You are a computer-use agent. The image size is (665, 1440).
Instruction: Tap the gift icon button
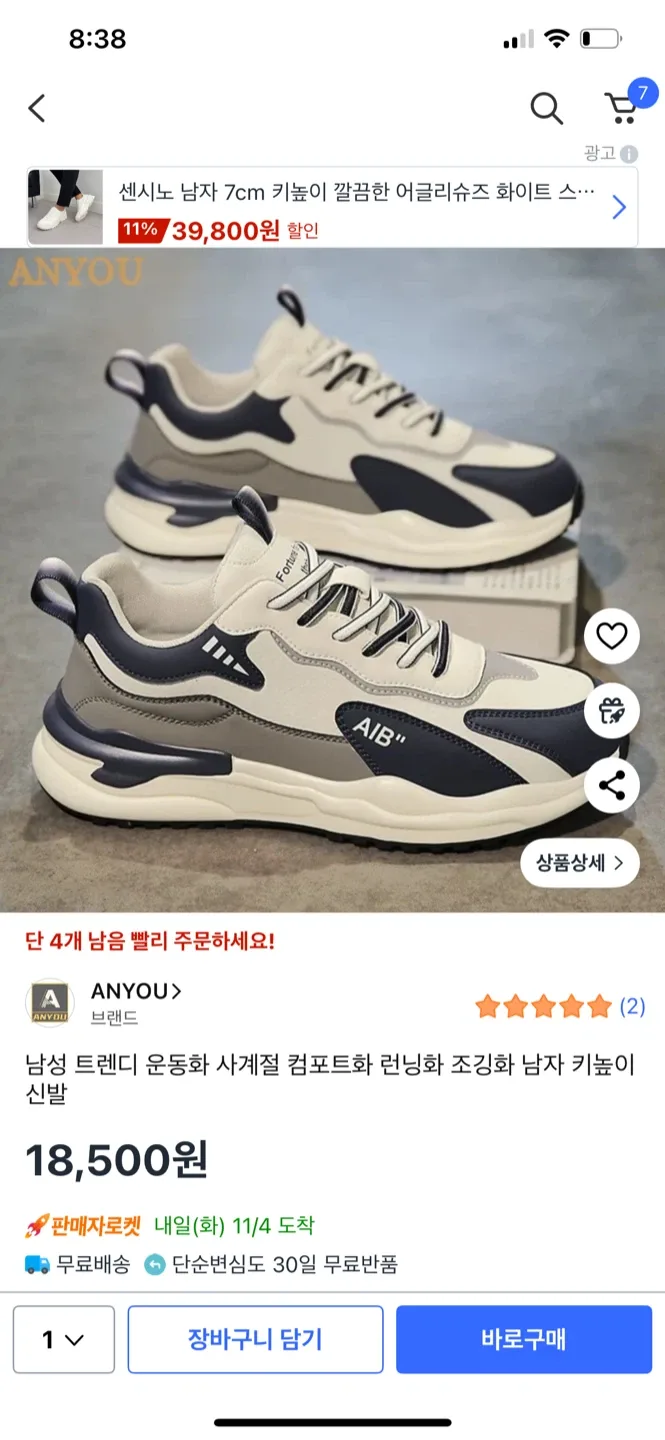point(611,711)
